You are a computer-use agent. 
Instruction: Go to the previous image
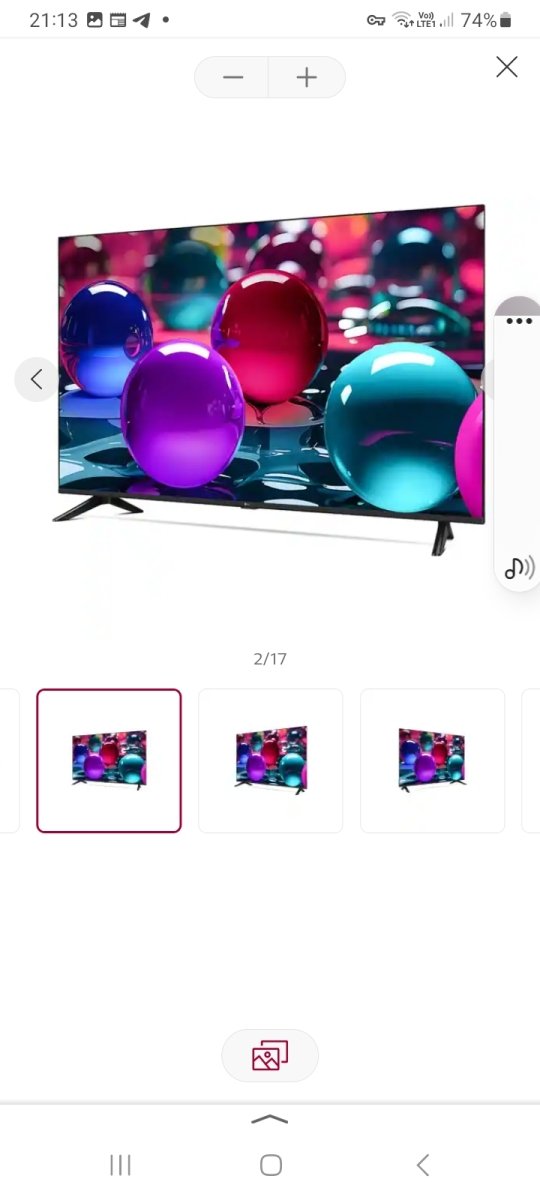[x=37, y=379]
